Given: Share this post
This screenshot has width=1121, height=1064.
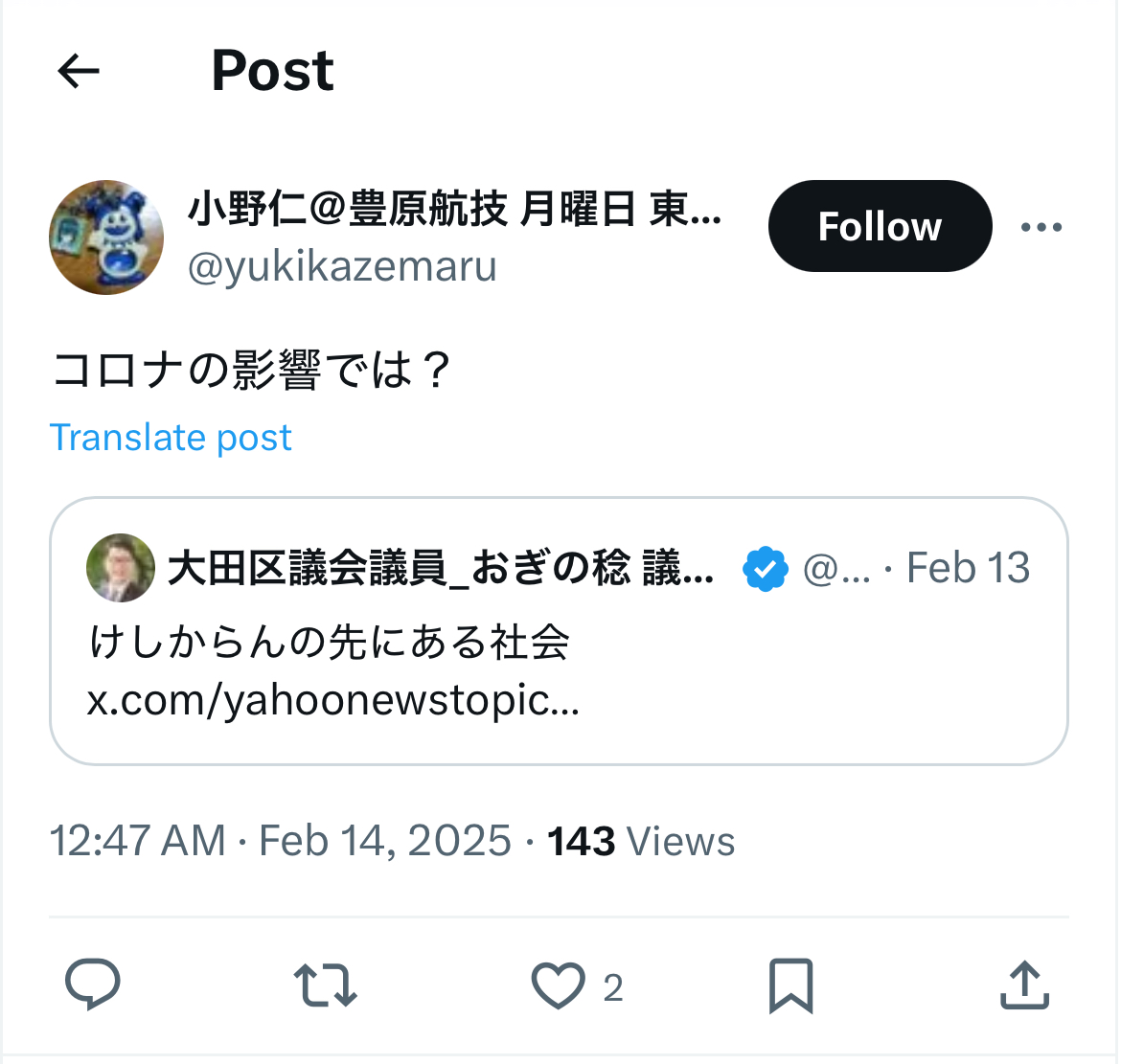Looking at the screenshot, I should 1024,985.
